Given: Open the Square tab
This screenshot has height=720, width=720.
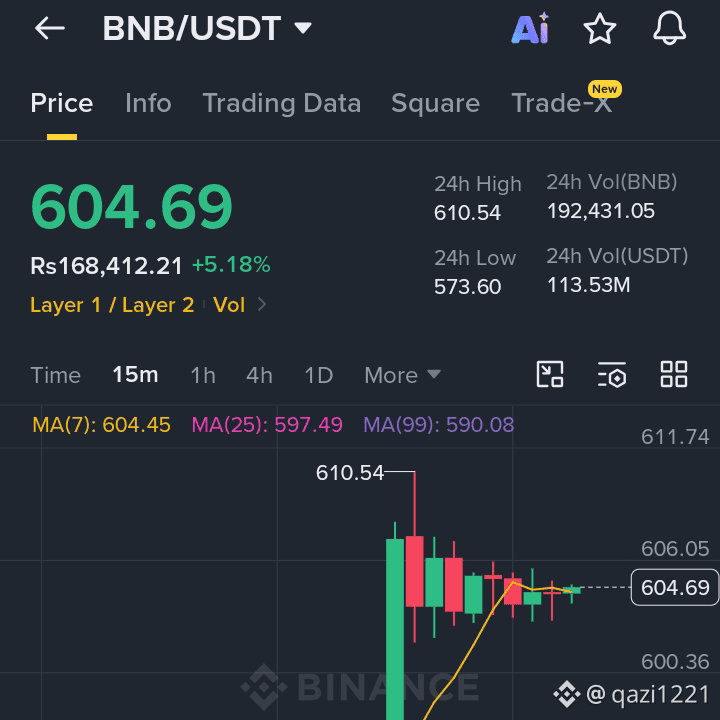Looking at the screenshot, I should click(x=435, y=103).
